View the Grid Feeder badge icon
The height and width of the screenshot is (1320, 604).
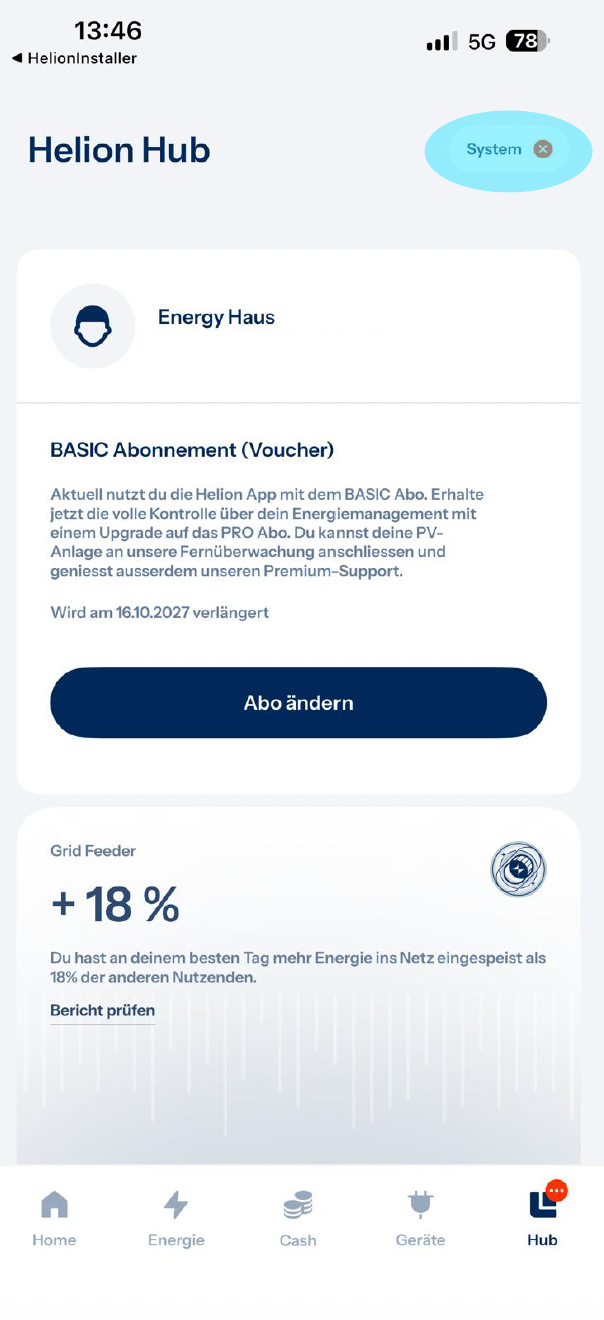518,869
